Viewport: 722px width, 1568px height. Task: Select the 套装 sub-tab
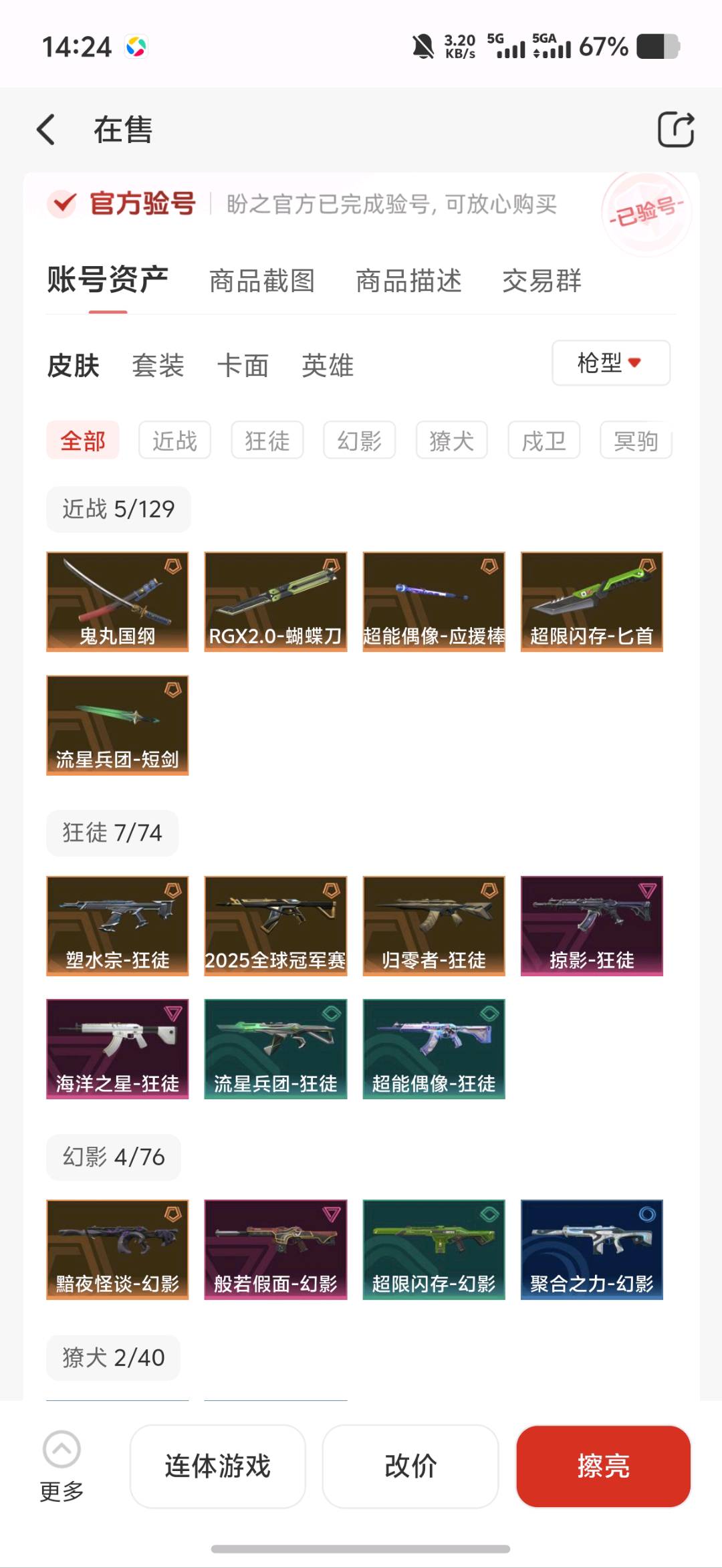pyautogui.click(x=158, y=366)
